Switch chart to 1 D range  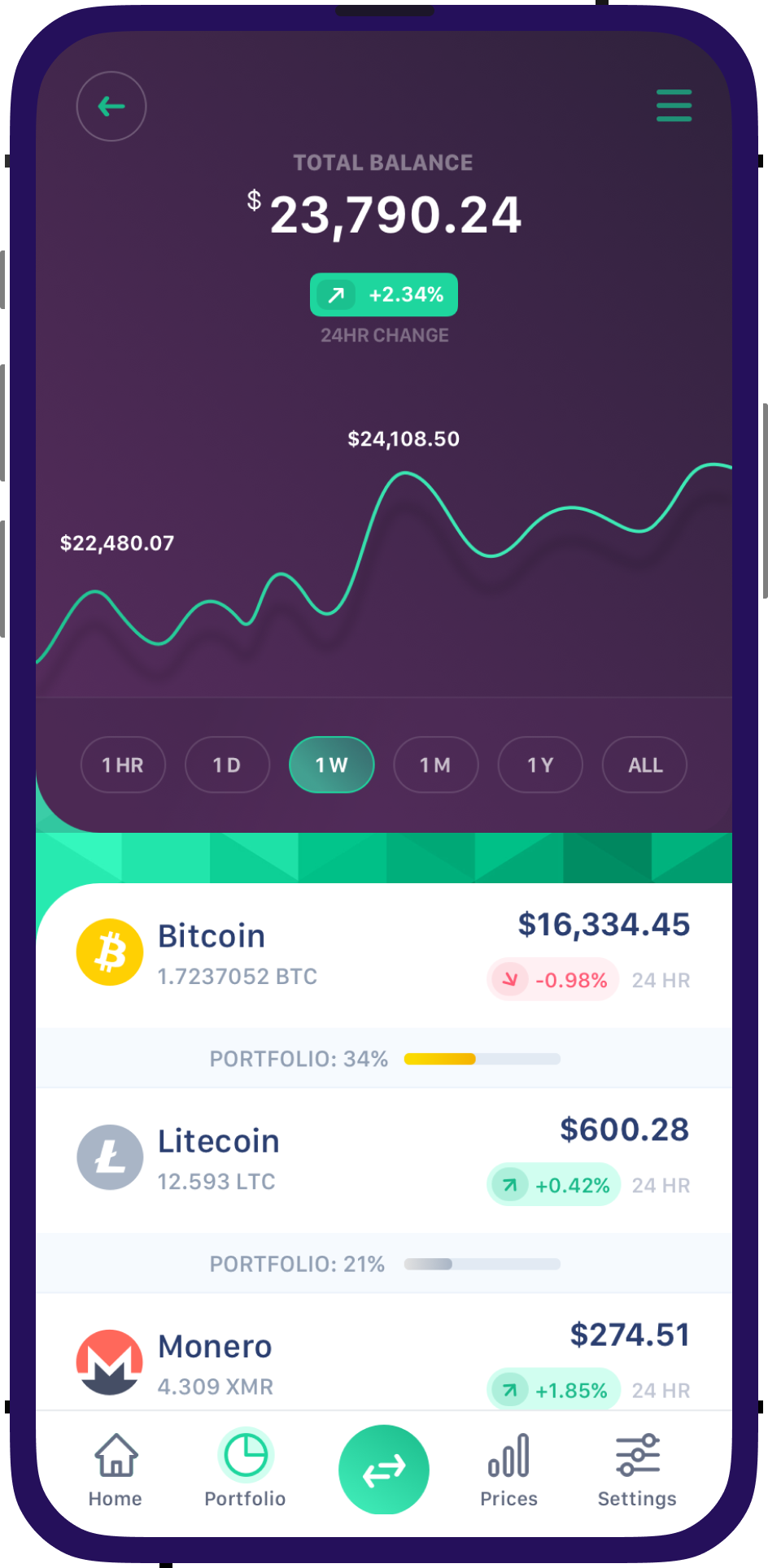227,764
